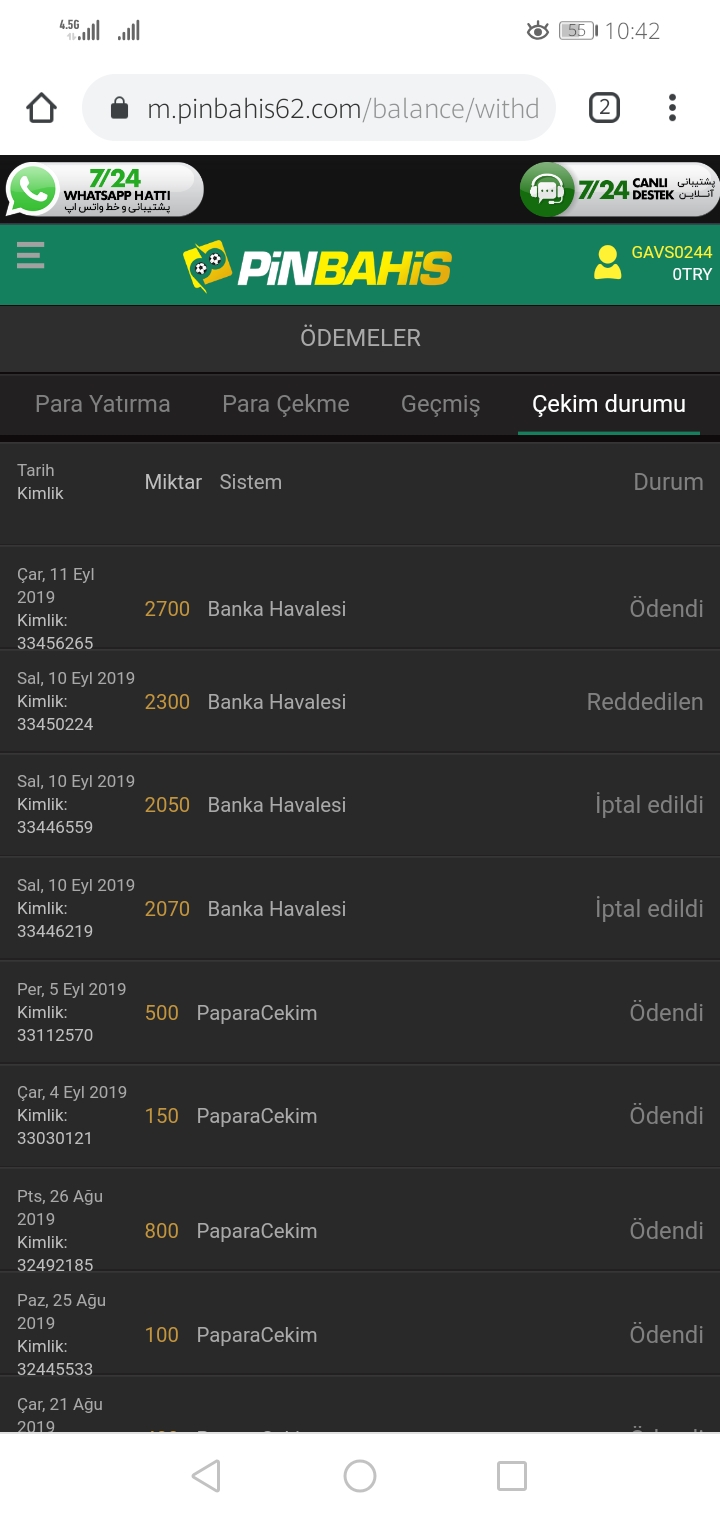Switch to the Geçmiş tab

point(441,404)
